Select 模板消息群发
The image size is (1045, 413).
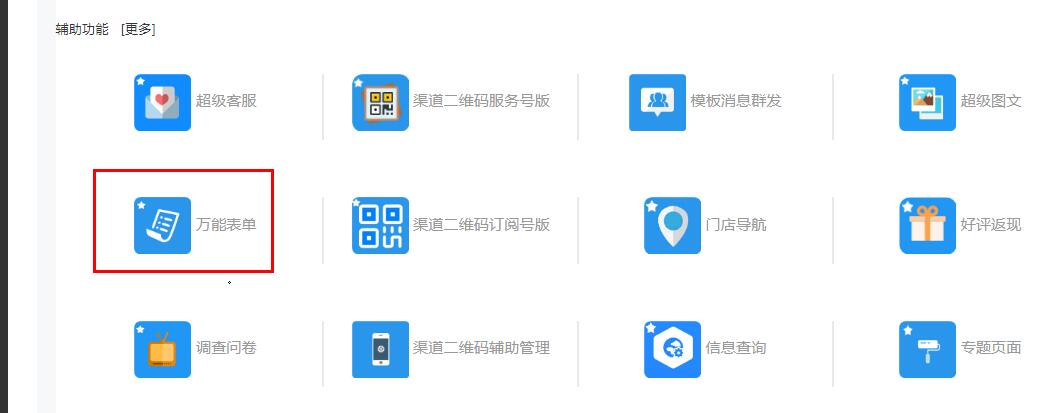(x=658, y=102)
